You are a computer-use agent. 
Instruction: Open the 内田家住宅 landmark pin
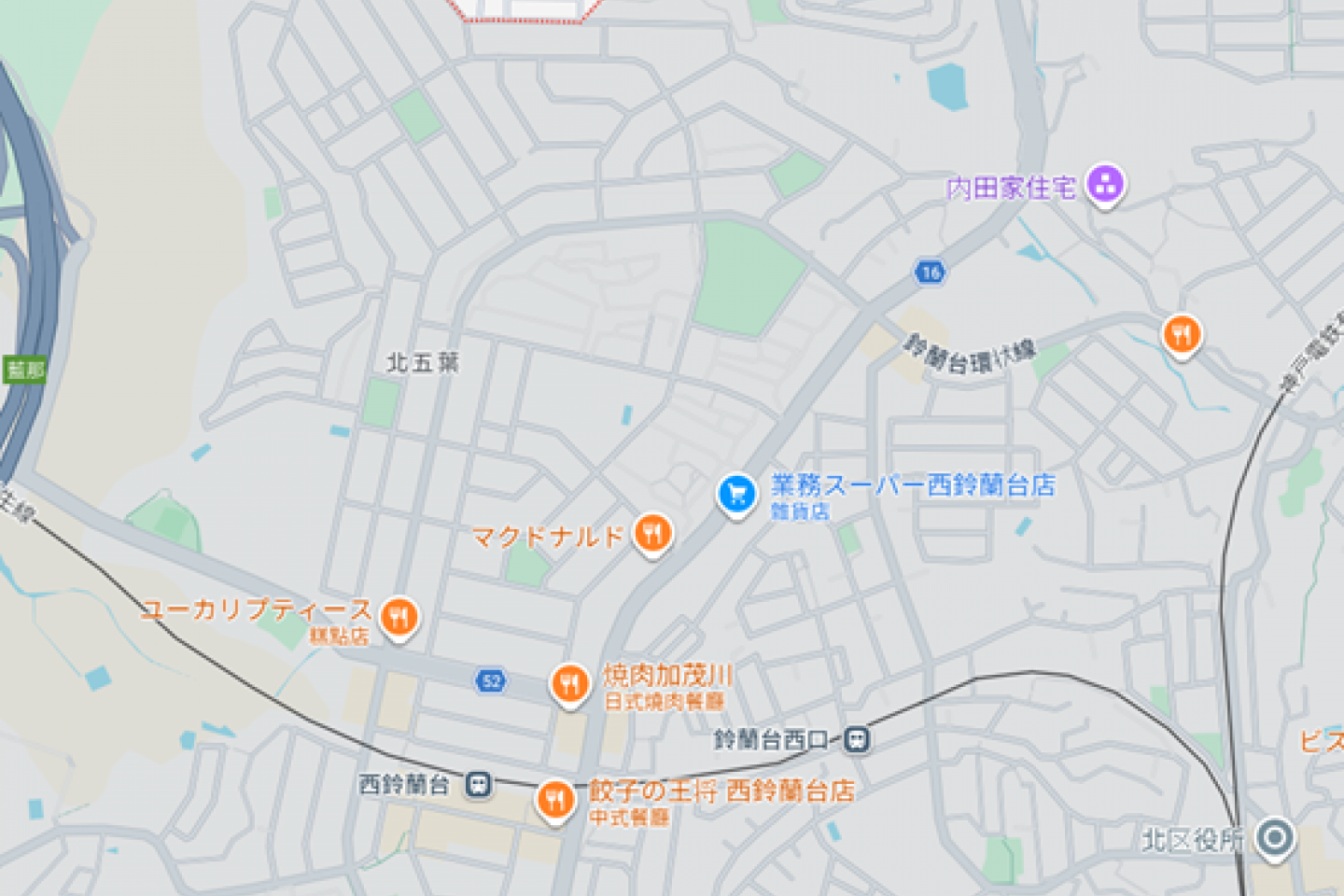1106,185
